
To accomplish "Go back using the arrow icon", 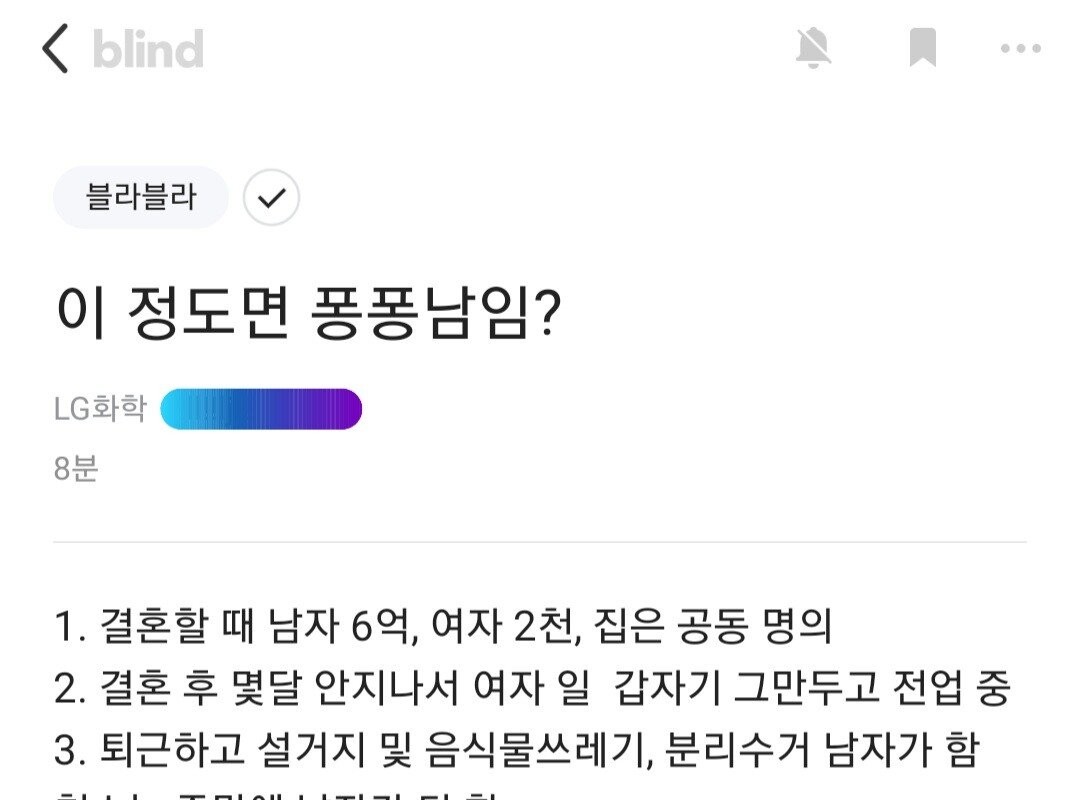I will coord(55,48).
